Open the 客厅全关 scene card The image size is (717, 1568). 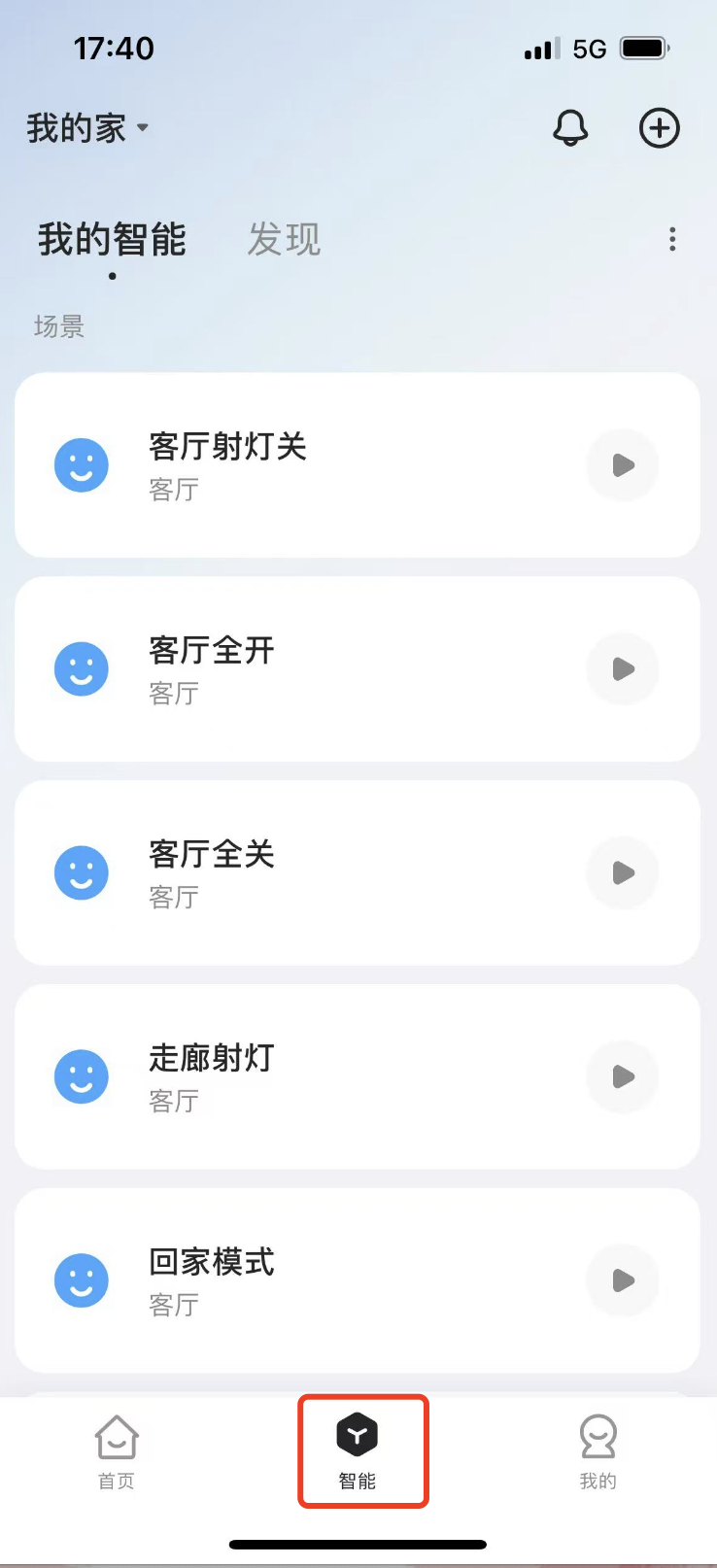(x=358, y=873)
